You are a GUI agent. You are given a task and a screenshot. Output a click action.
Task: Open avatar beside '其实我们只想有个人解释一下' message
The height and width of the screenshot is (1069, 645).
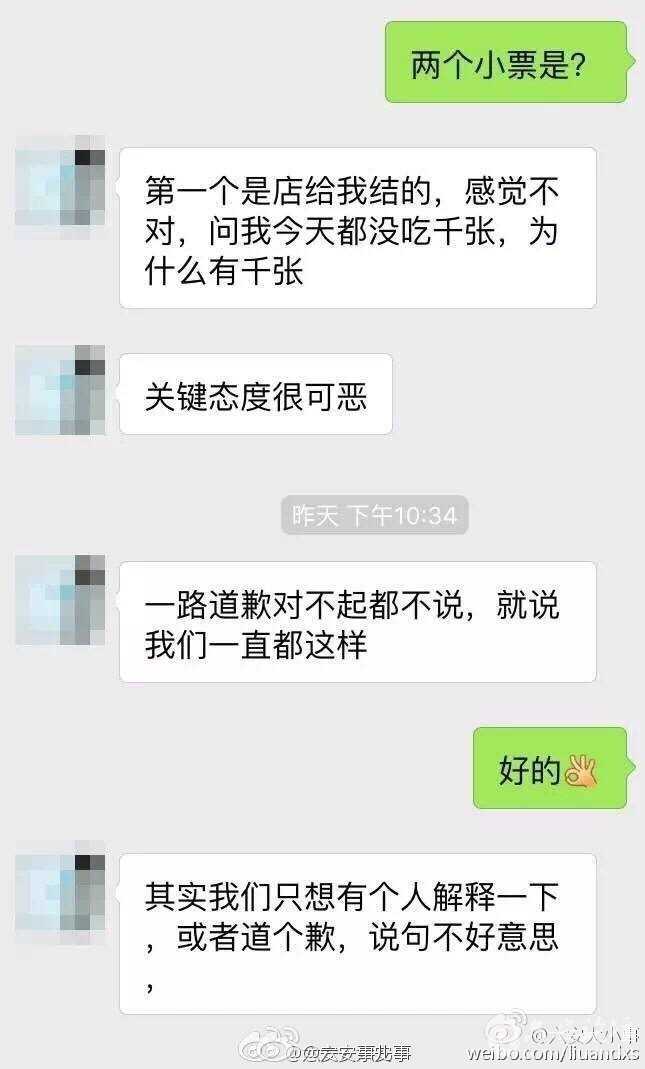[x=60, y=898]
